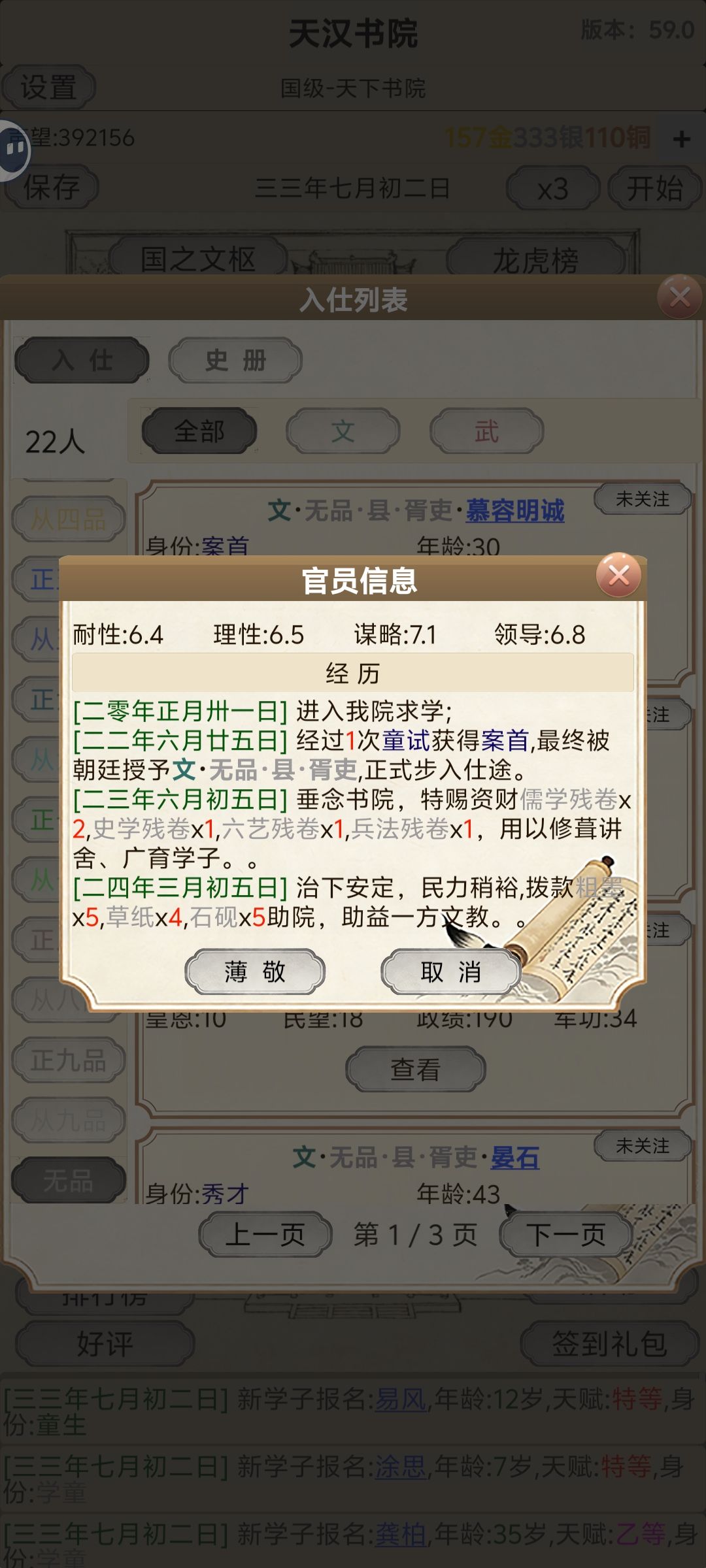The width and height of the screenshot is (706, 1568).
Task: Select the 无品 rank filter
Action: point(67,1179)
